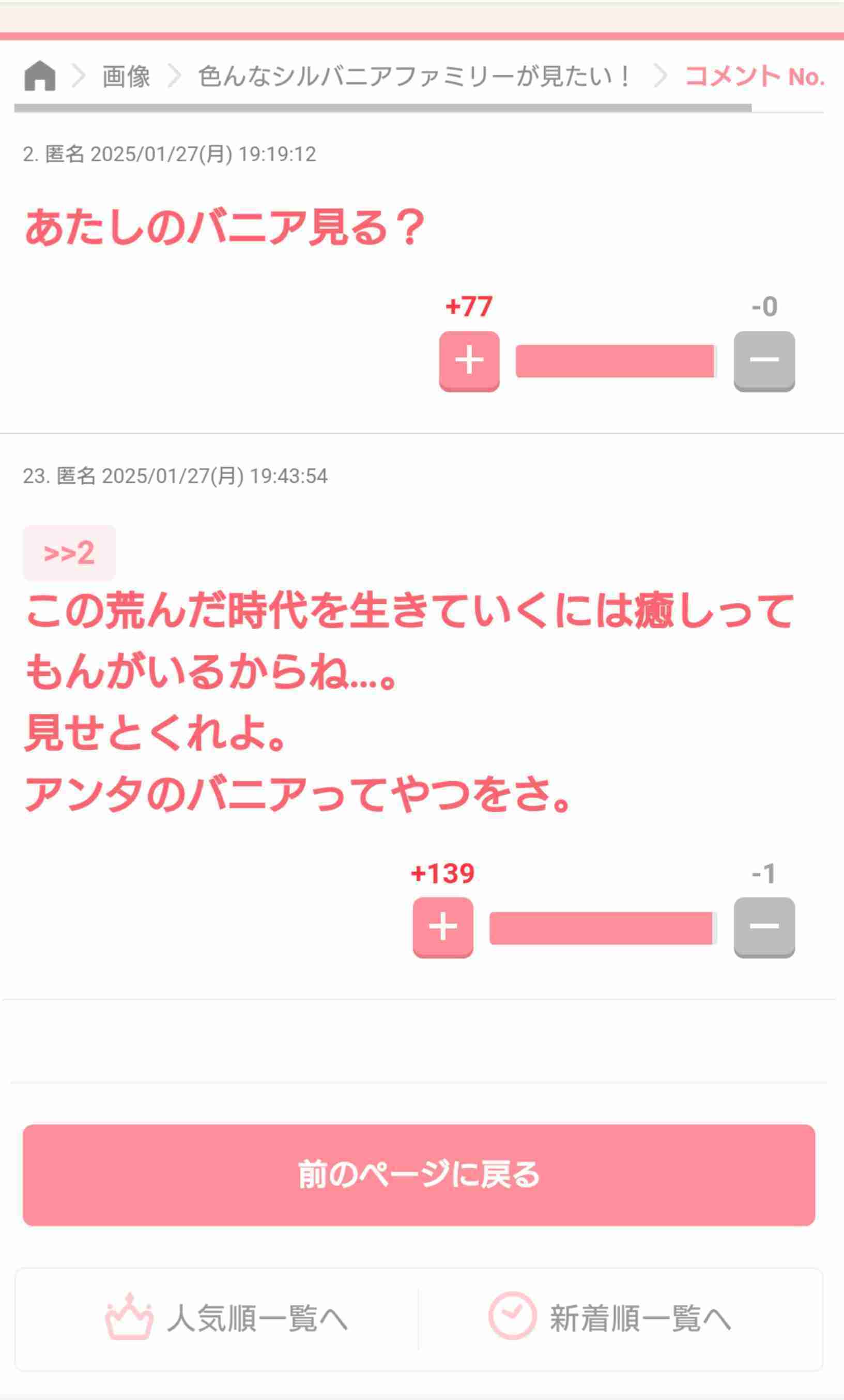This screenshot has width=844, height=1400.
Task: Tap 前のページに戻る to go back
Action: pyautogui.click(x=419, y=1175)
